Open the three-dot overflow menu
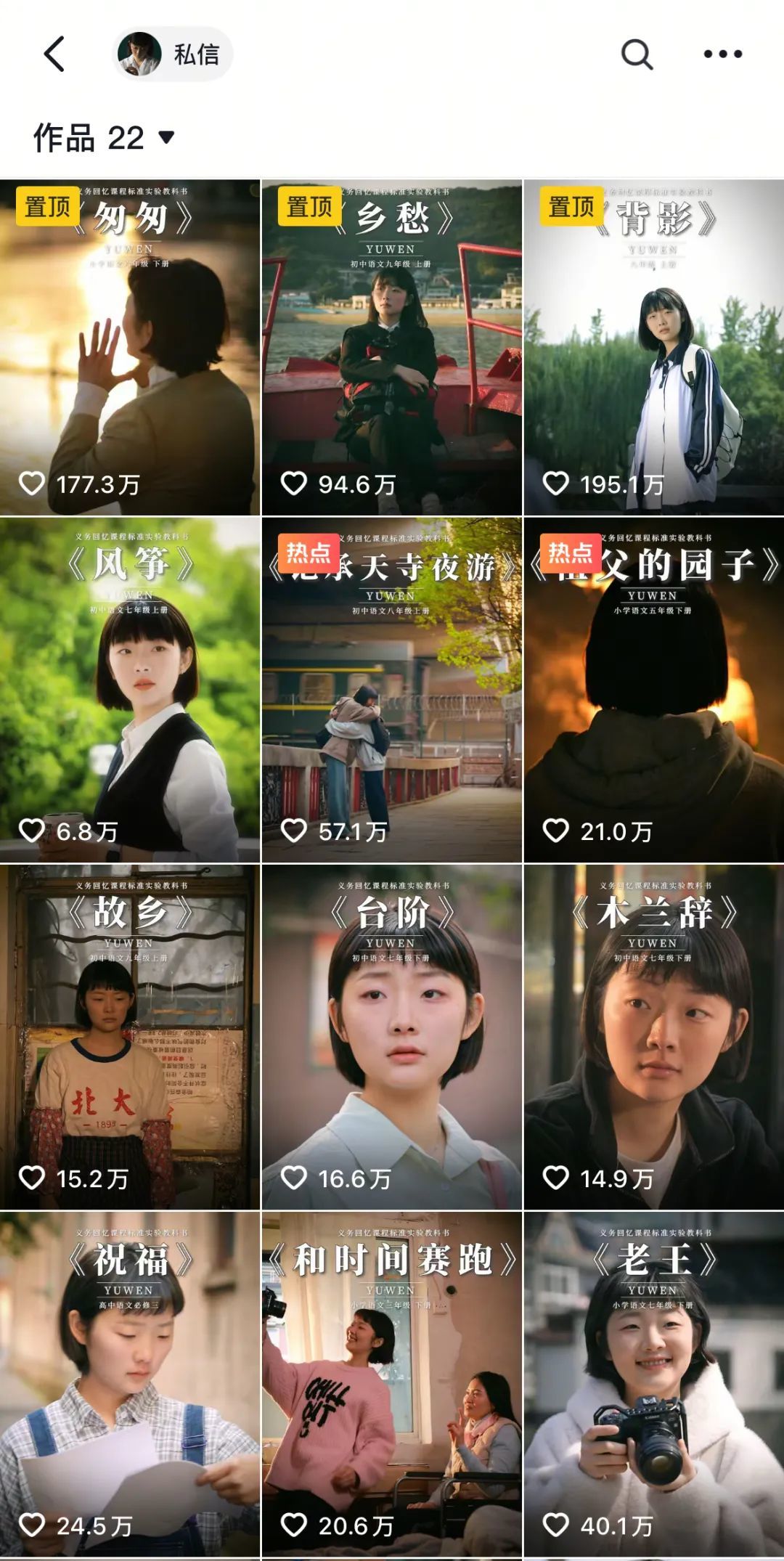Image resolution: width=784 pixels, height=1561 pixels. coord(723,54)
